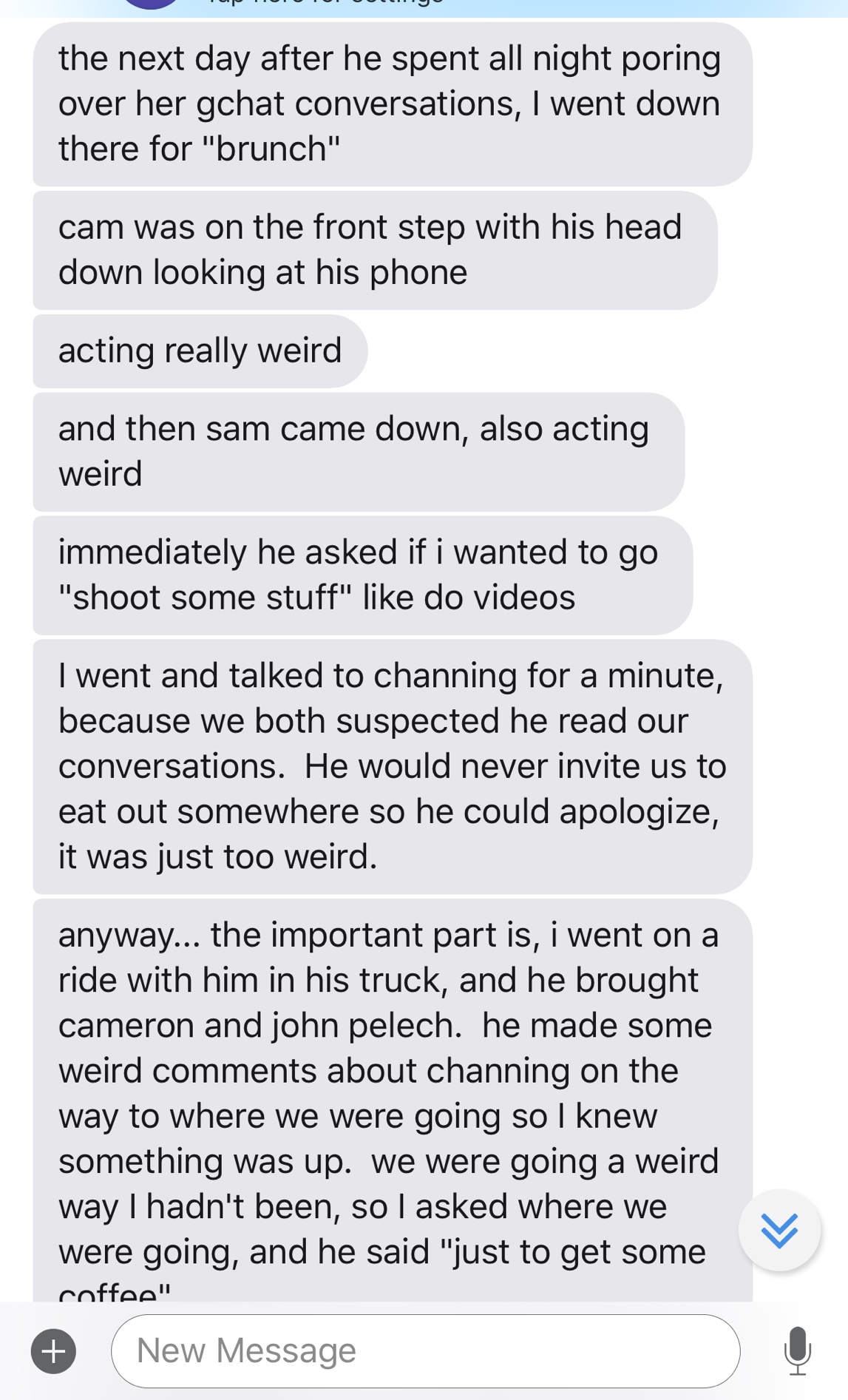Open the plus attachment menu

pos(53,1351)
